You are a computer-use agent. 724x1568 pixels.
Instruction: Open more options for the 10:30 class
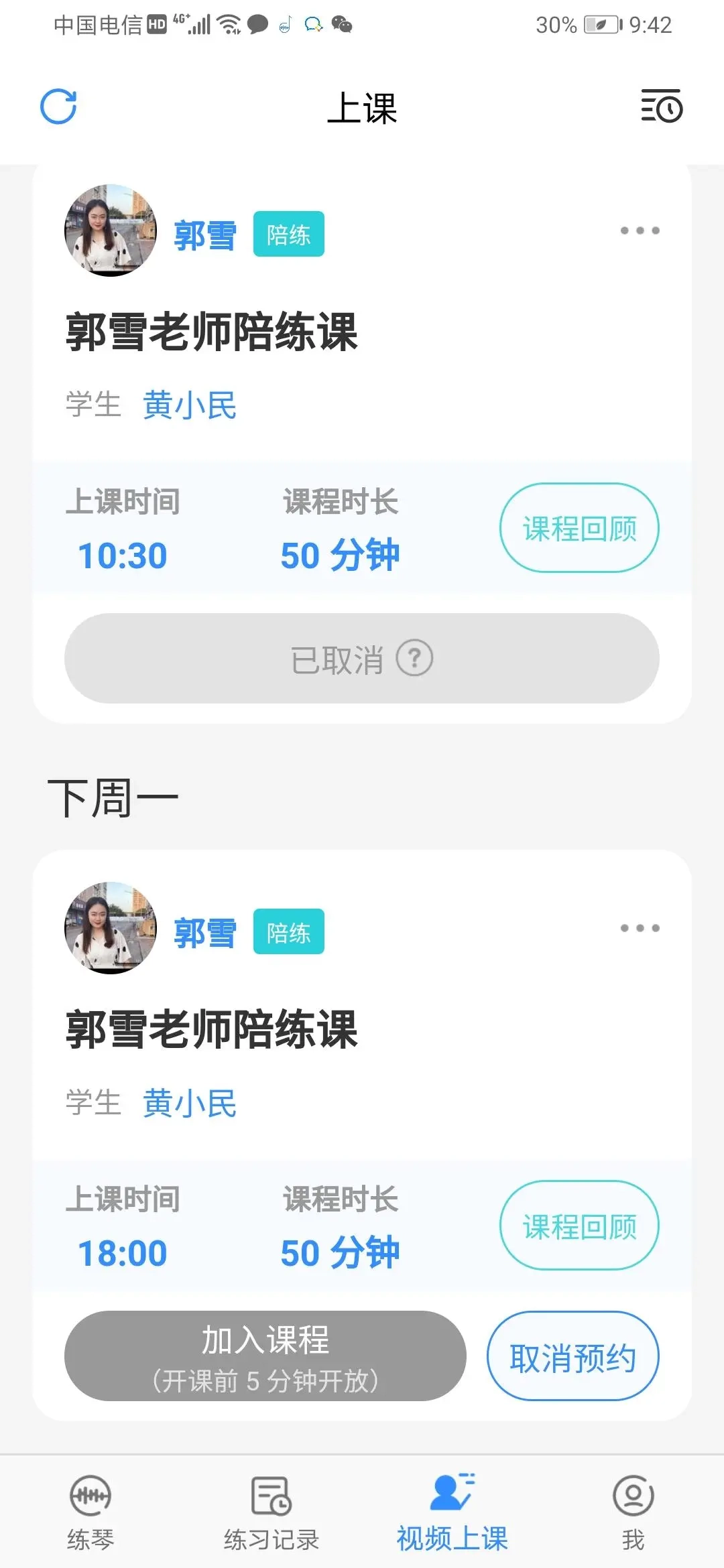pos(640,231)
